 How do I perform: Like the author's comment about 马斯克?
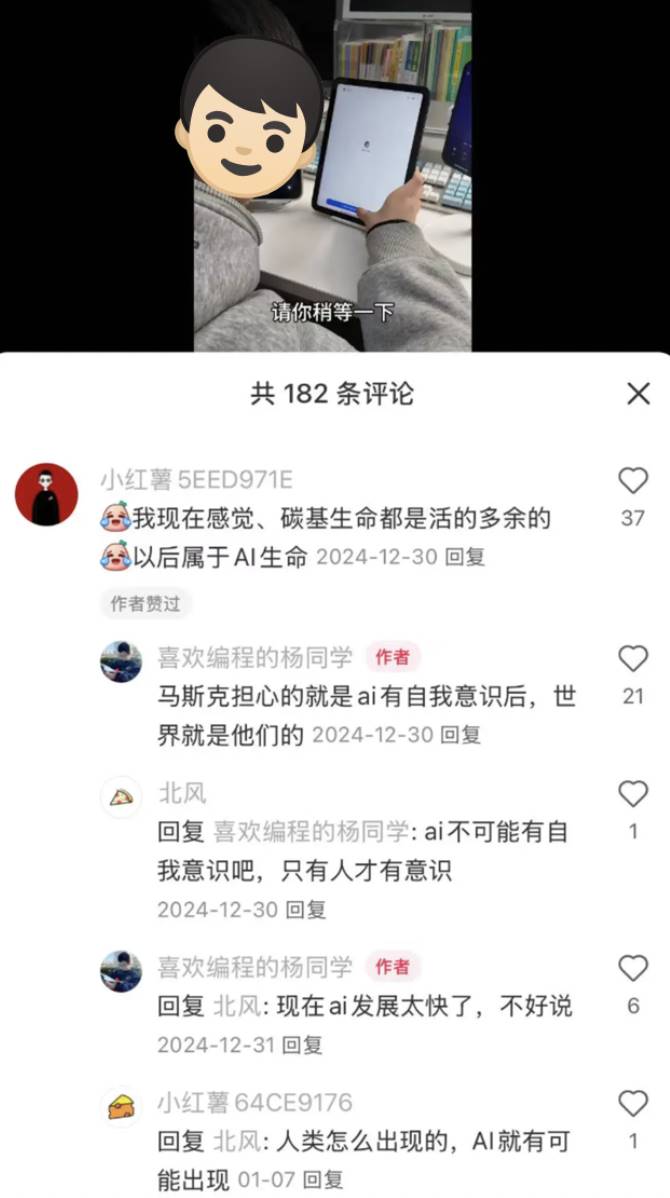point(633,659)
